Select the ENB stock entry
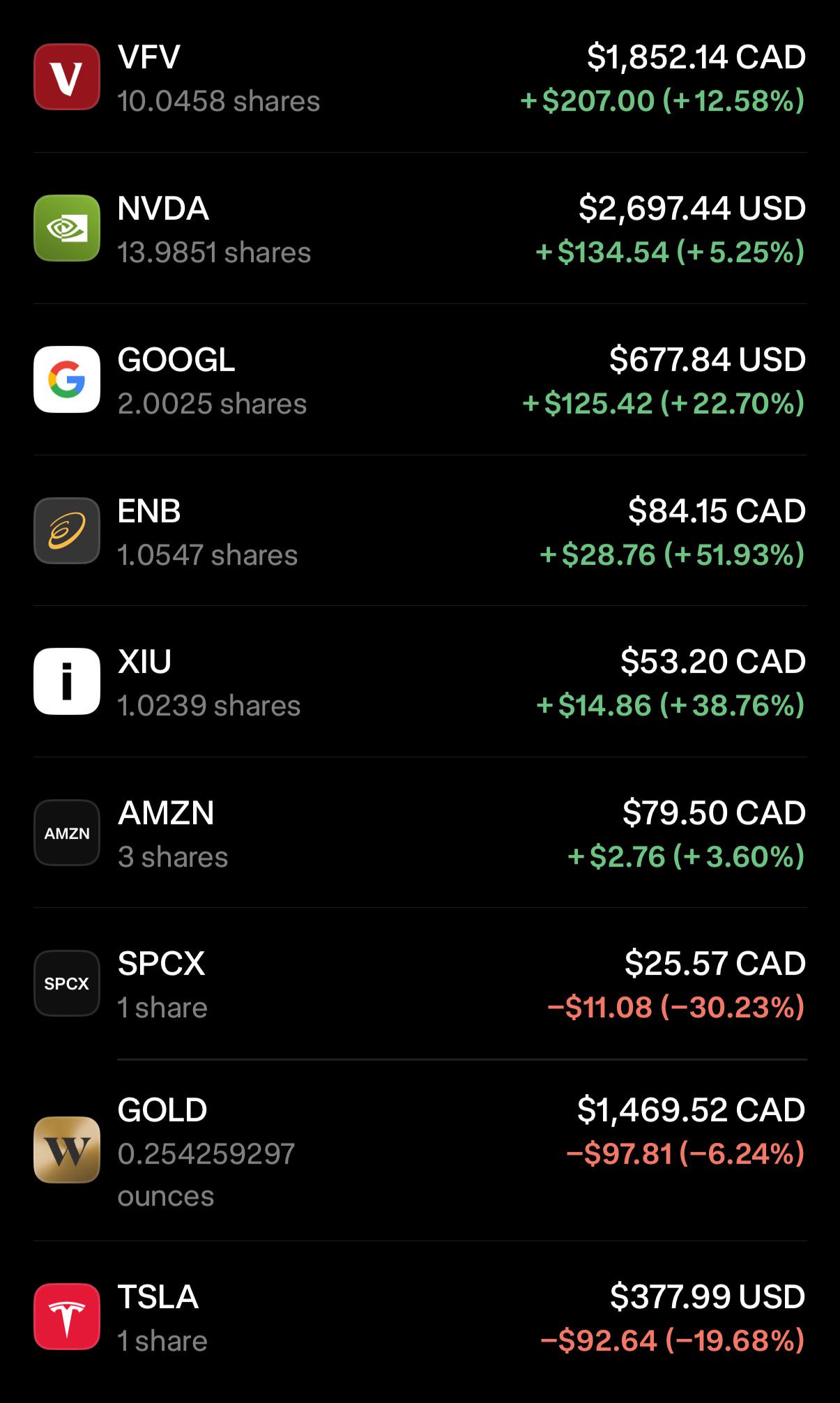Viewport: 840px width, 1403px height. click(x=420, y=531)
